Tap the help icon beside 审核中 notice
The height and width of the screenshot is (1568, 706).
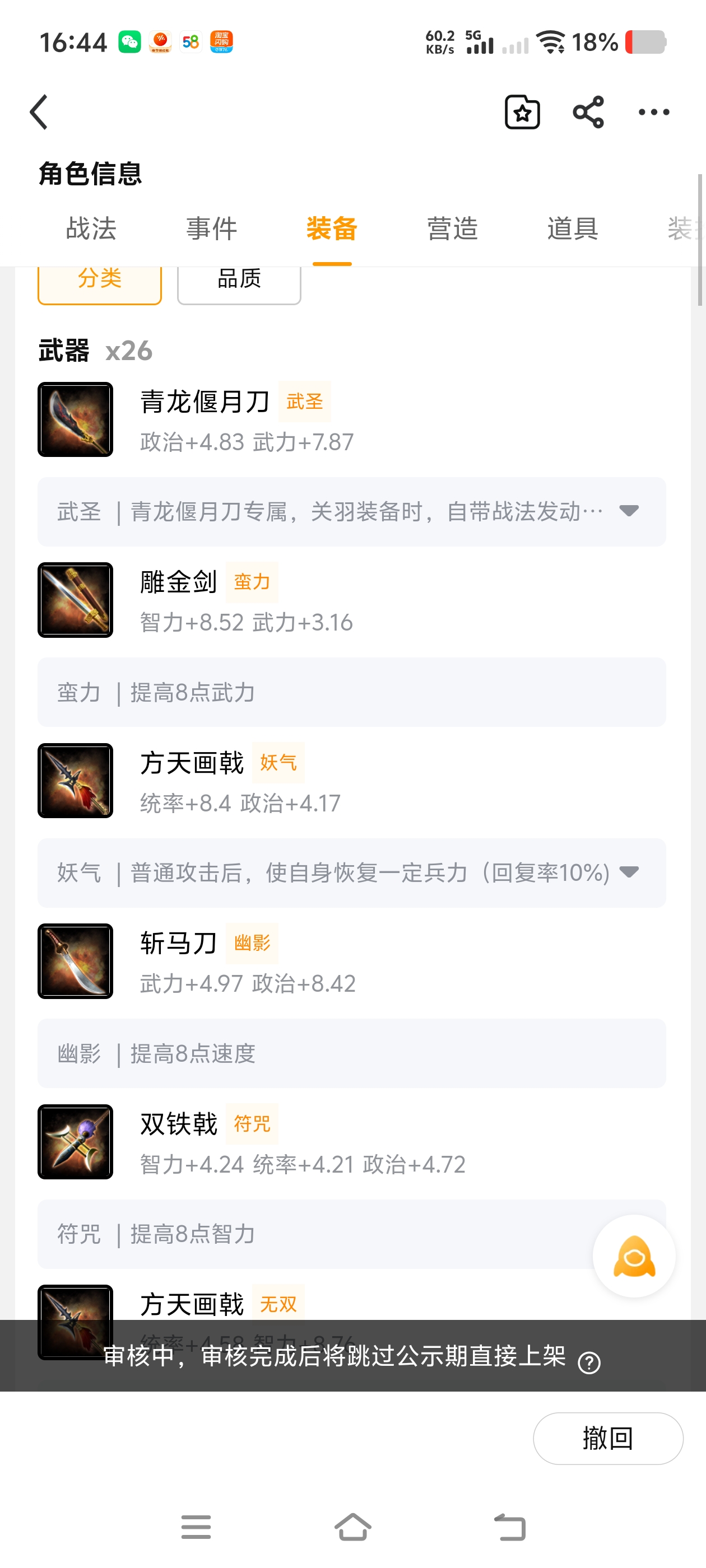[589, 1362]
